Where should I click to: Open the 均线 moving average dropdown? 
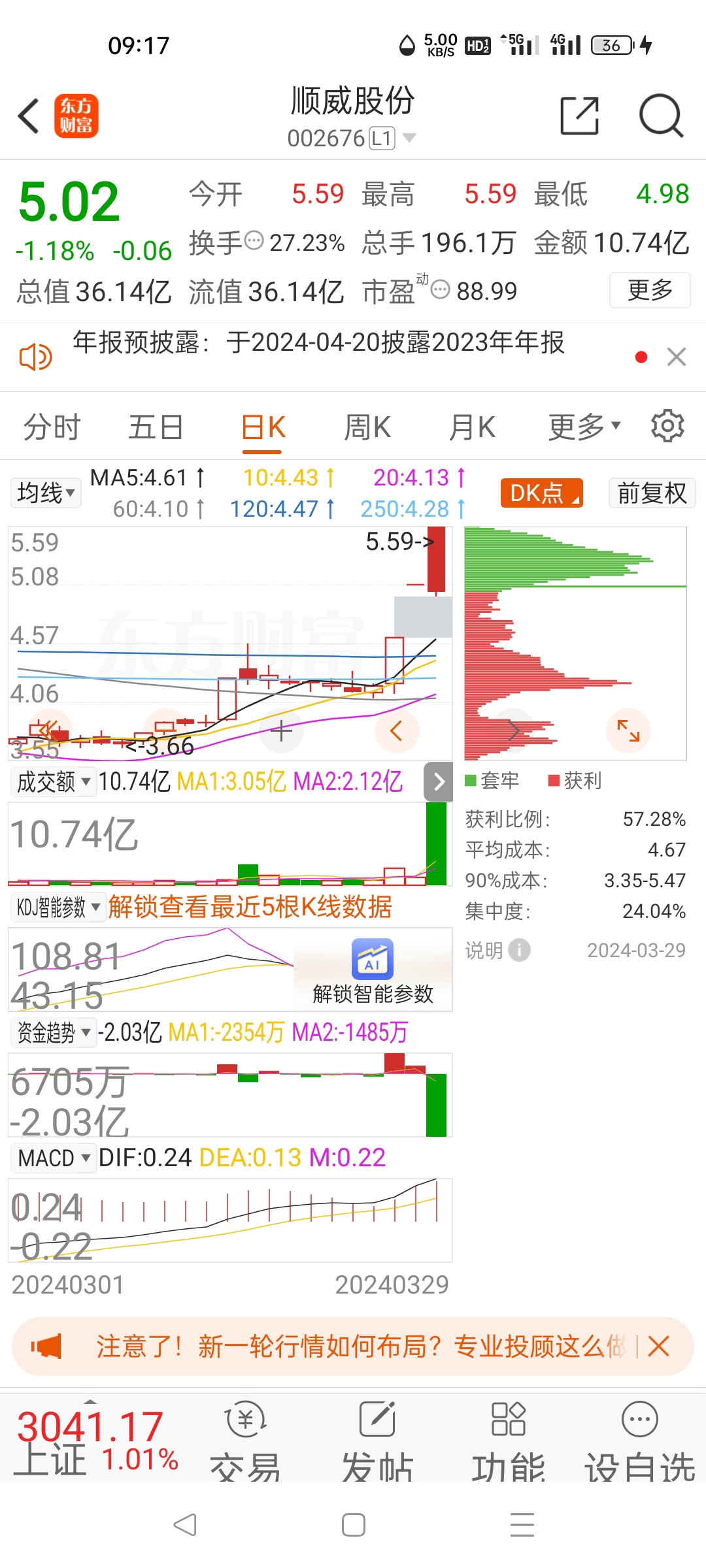pos(44,493)
